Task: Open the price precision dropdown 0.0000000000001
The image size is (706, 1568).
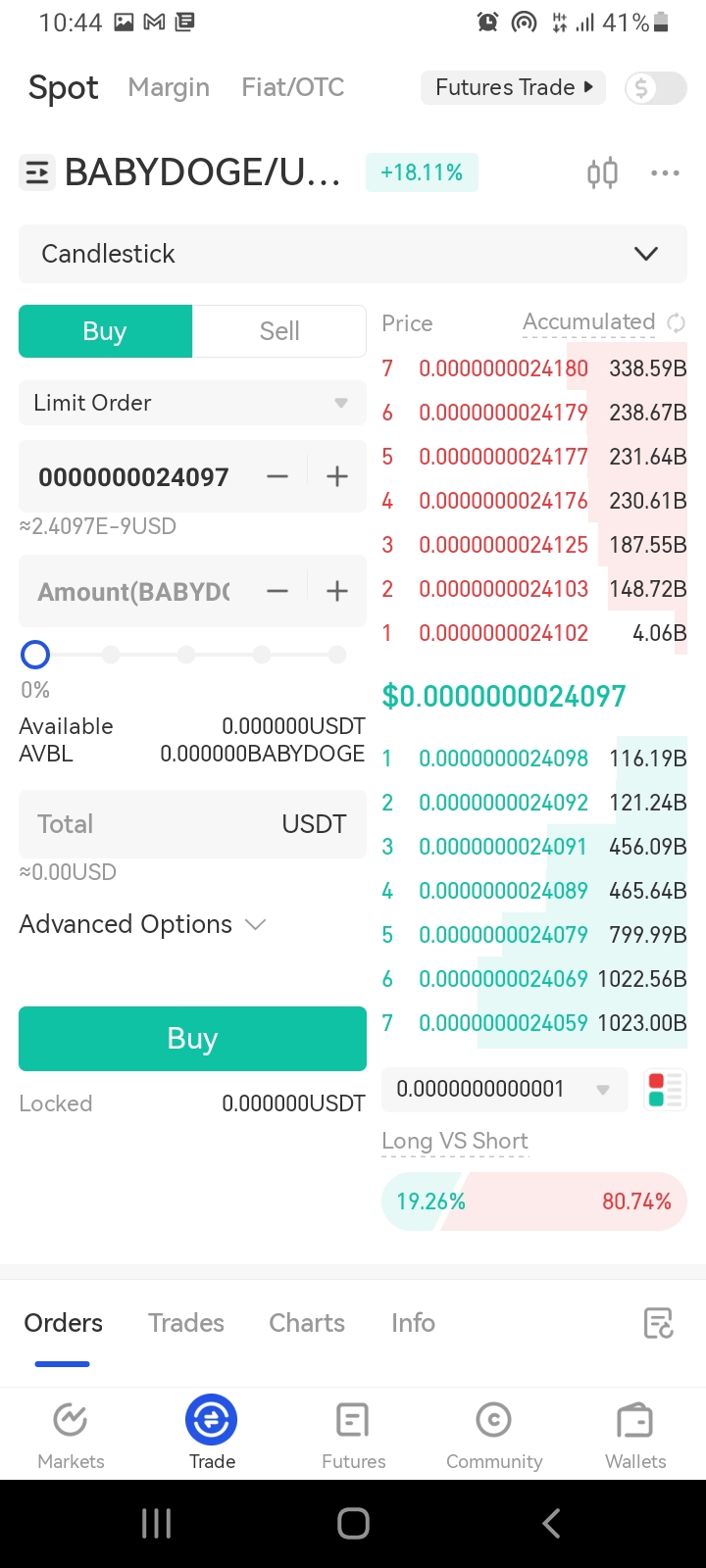Action: coord(504,1089)
